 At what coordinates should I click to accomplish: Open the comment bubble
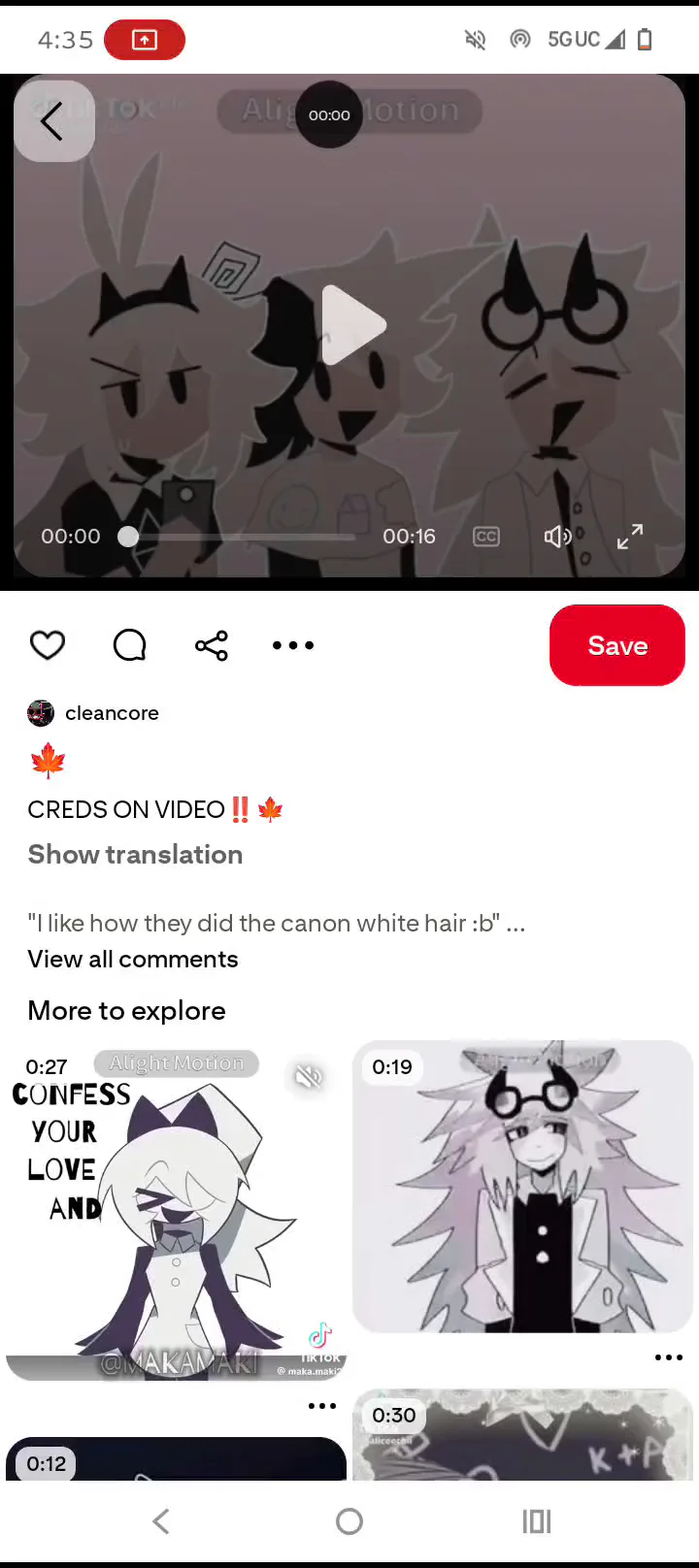(x=129, y=645)
